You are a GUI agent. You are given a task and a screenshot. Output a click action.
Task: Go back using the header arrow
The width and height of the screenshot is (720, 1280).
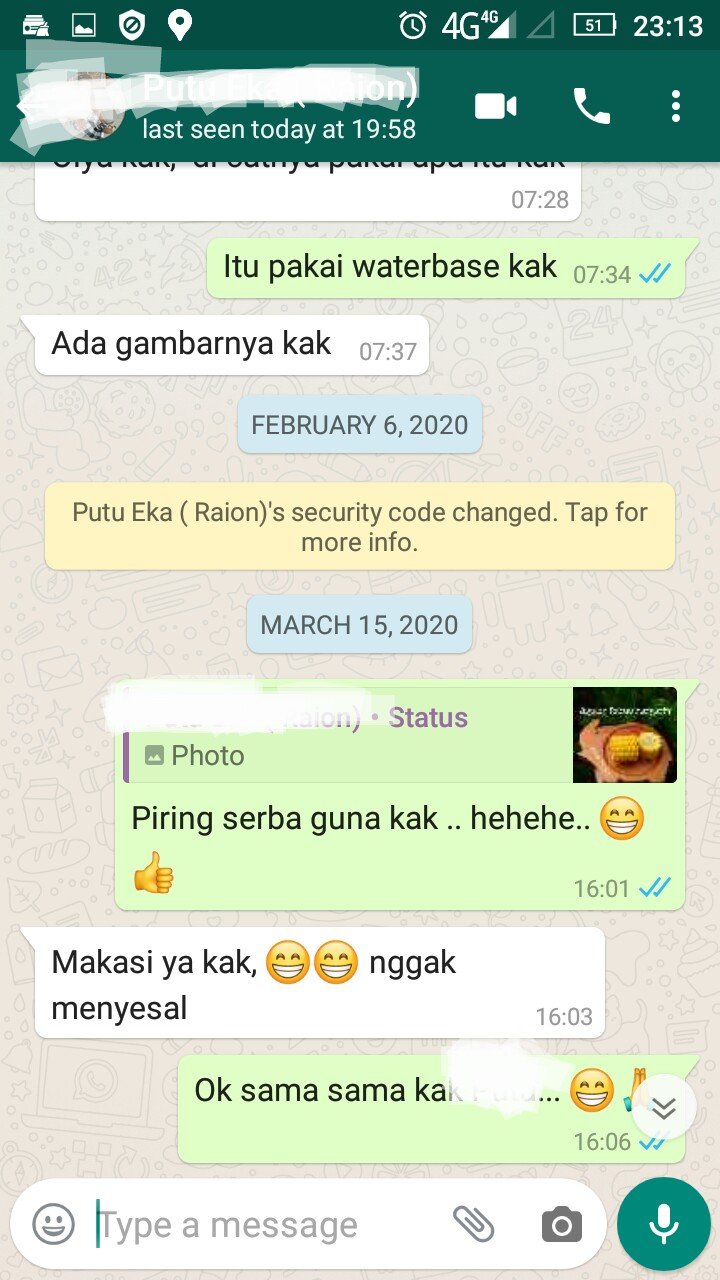(x=31, y=106)
